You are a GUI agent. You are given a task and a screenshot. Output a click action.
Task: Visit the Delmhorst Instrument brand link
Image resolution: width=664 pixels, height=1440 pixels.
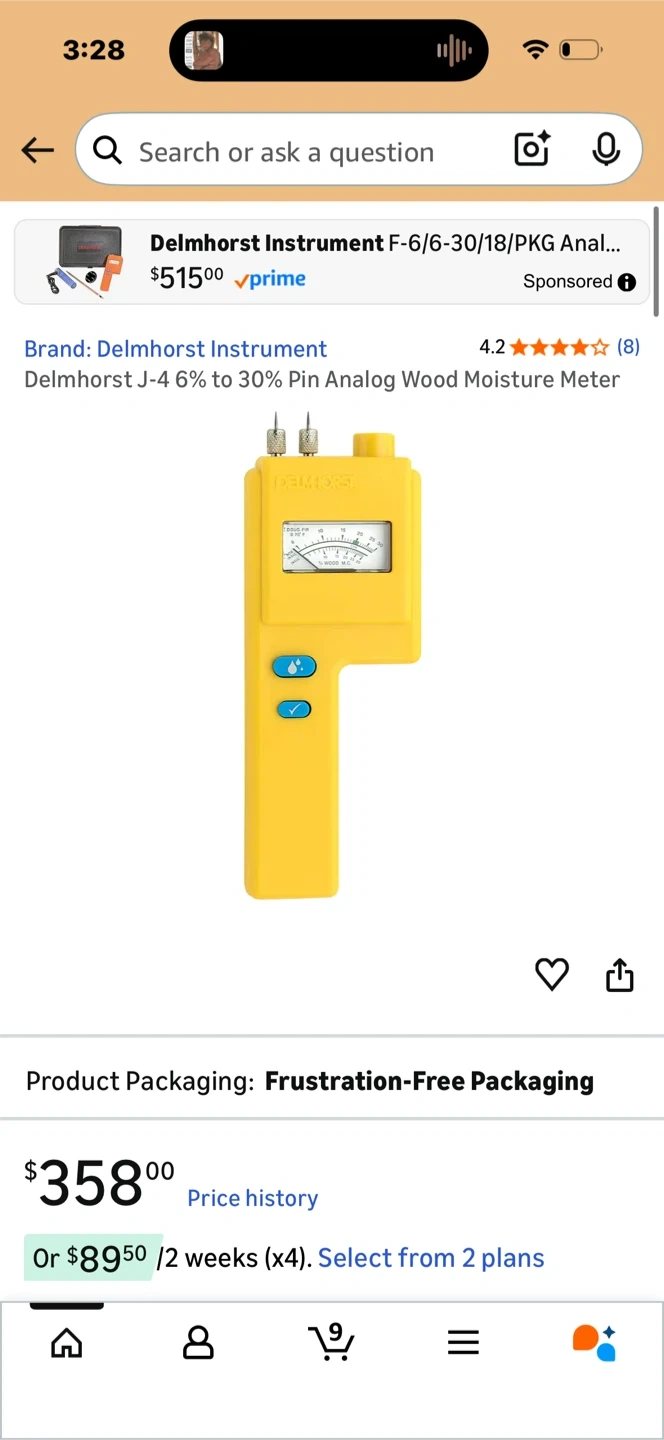point(176,349)
